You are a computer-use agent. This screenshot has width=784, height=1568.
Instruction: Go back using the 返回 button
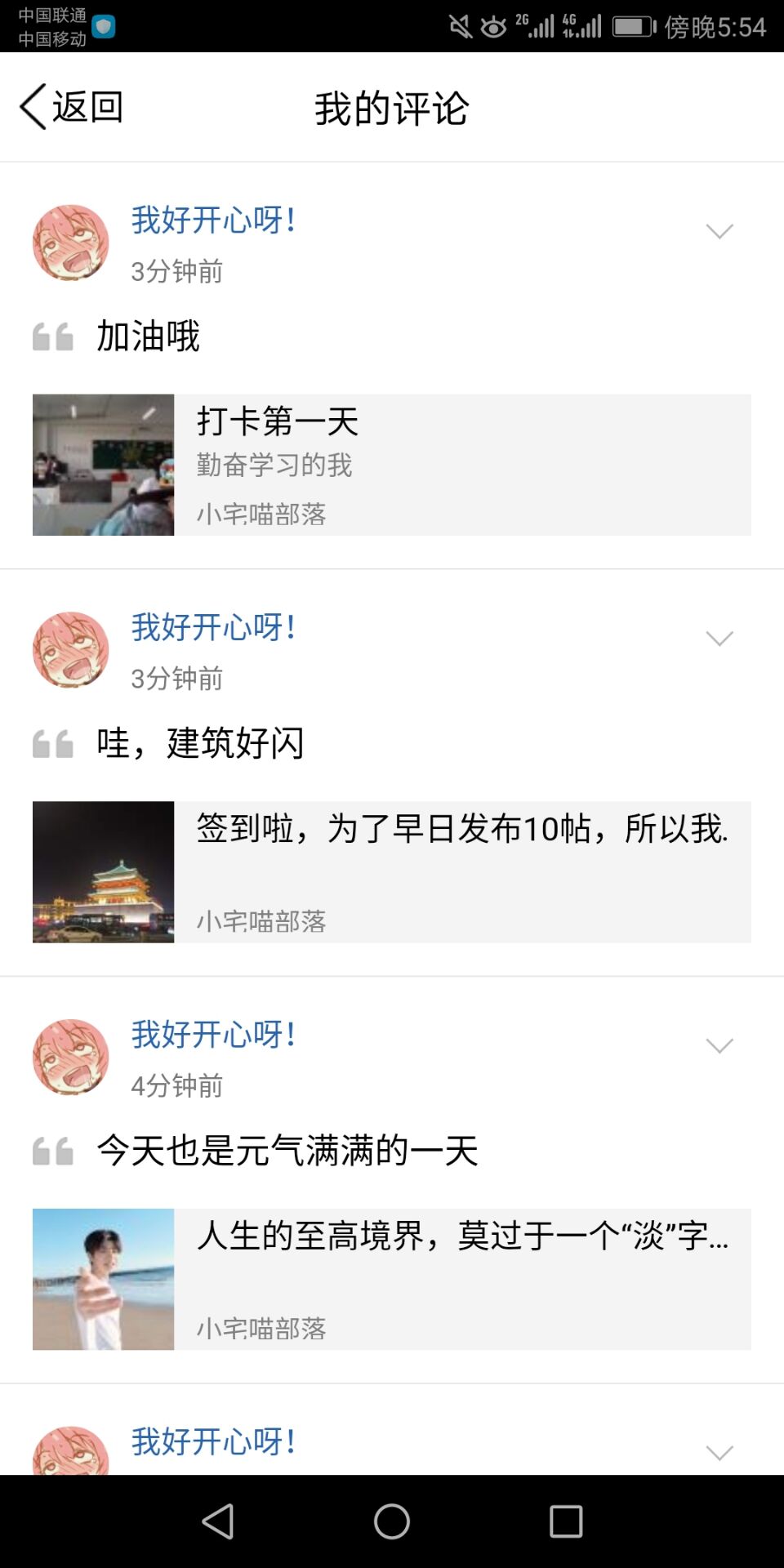(x=72, y=107)
